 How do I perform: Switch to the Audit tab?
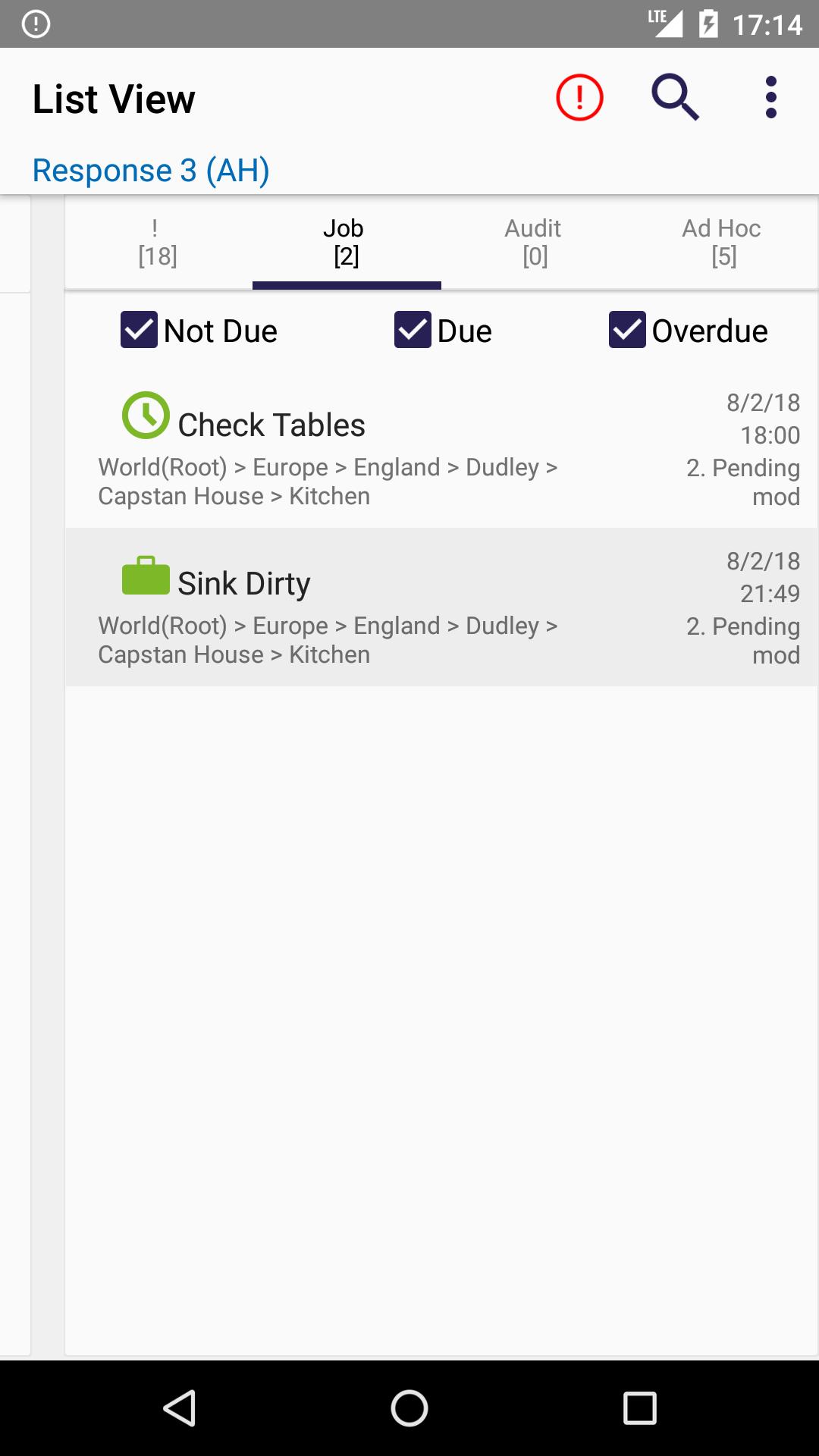(535, 243)
